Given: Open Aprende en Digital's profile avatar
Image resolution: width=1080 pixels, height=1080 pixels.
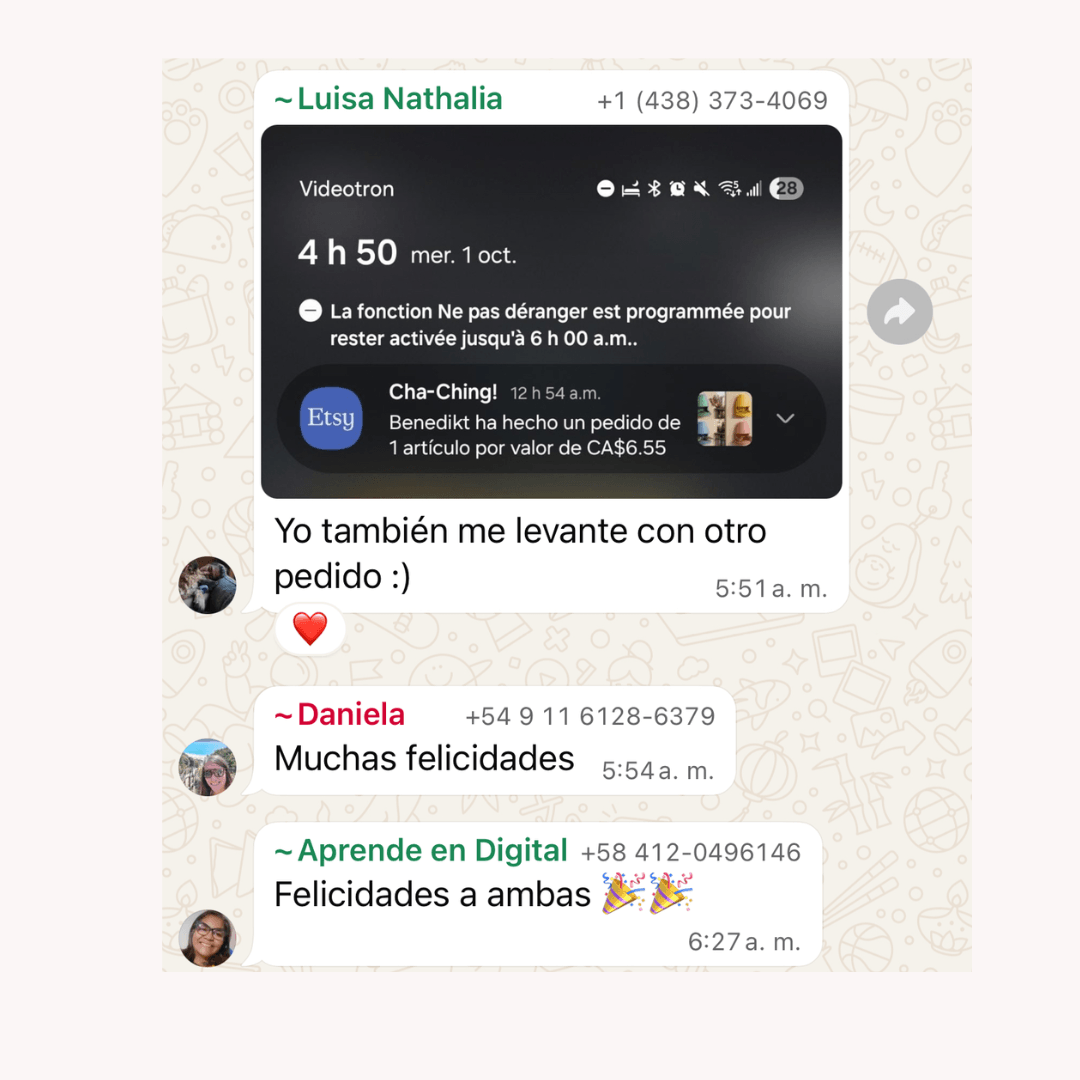Looking at the screenshot, I should pyautogui.click(x=207, y=938).
